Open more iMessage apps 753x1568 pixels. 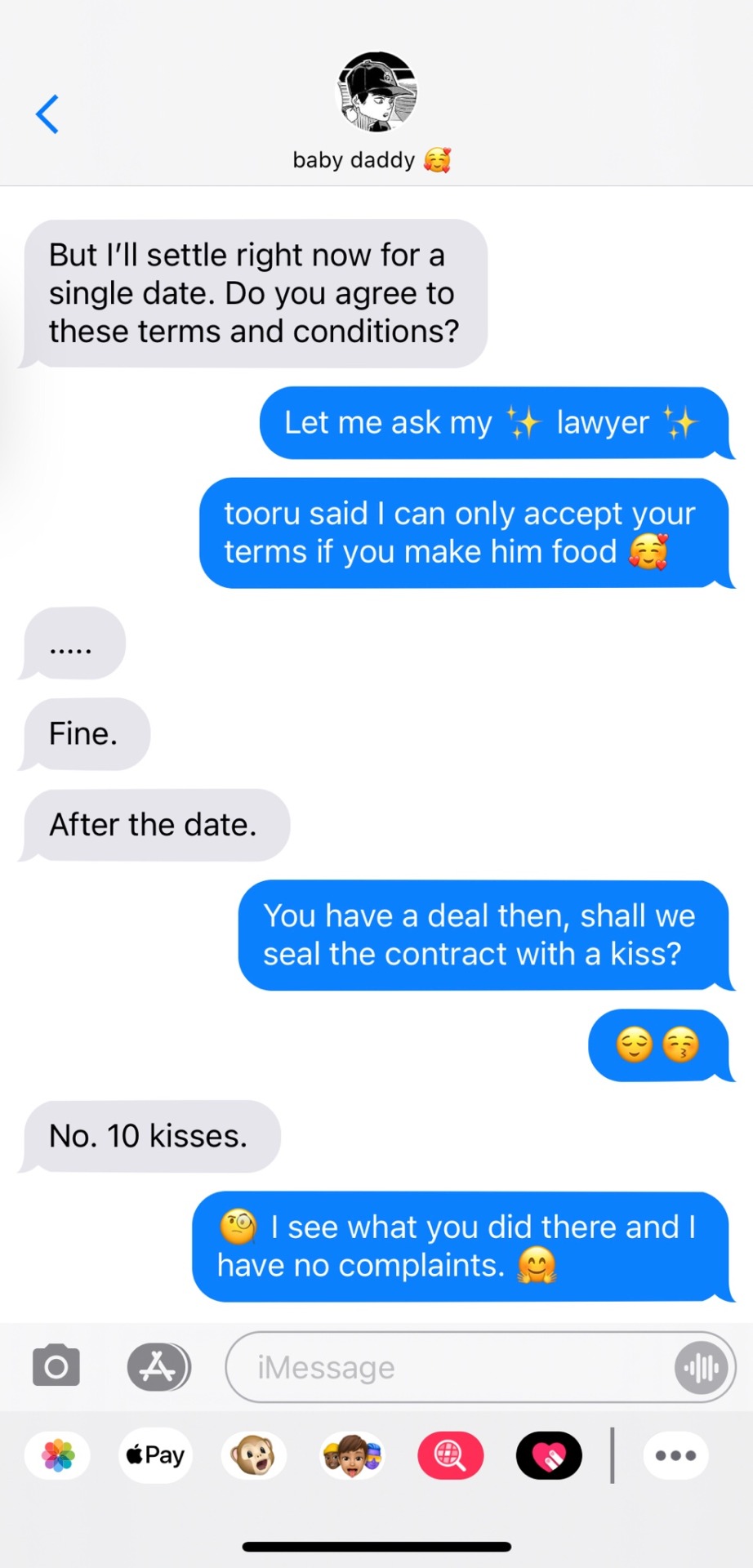675,1455
